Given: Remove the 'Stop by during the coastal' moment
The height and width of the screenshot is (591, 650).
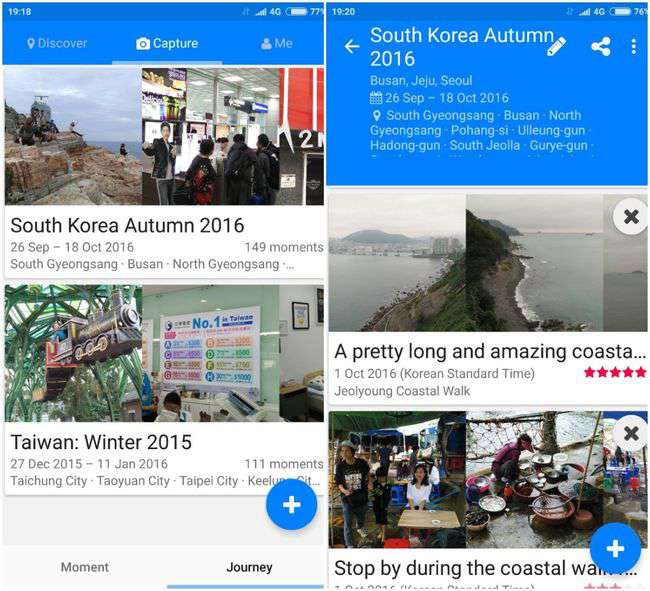Looking at the screenshot, I should (630, 433).
